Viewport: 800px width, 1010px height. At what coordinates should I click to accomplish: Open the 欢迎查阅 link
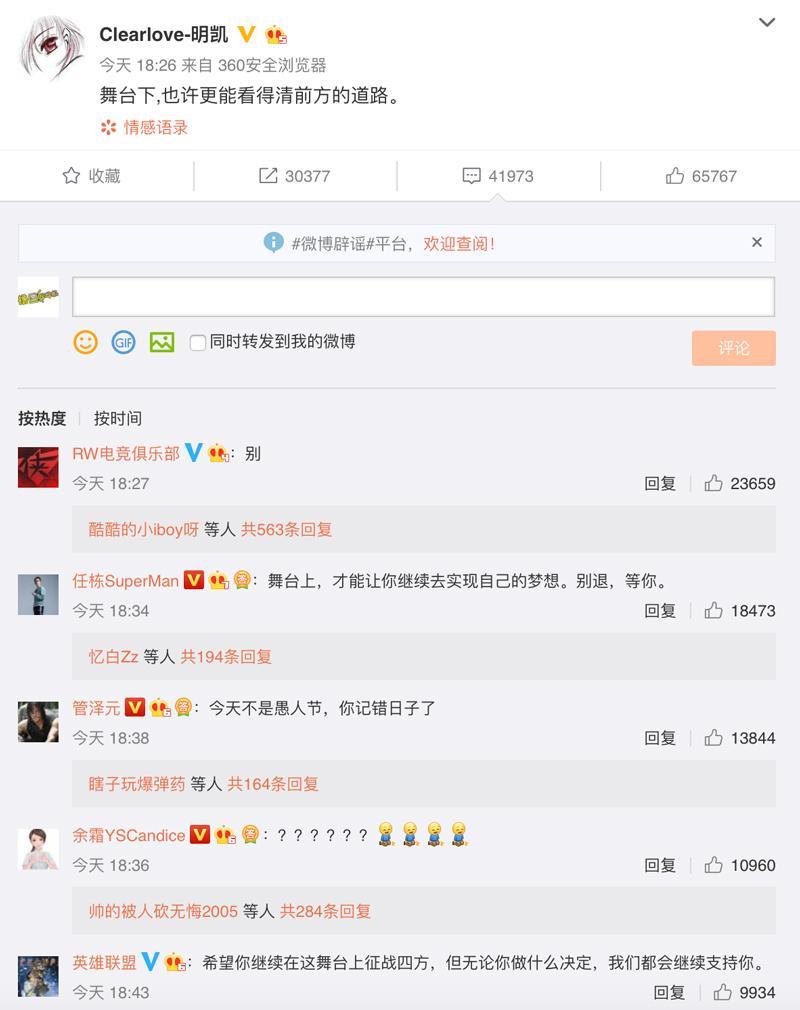[459, 243]
